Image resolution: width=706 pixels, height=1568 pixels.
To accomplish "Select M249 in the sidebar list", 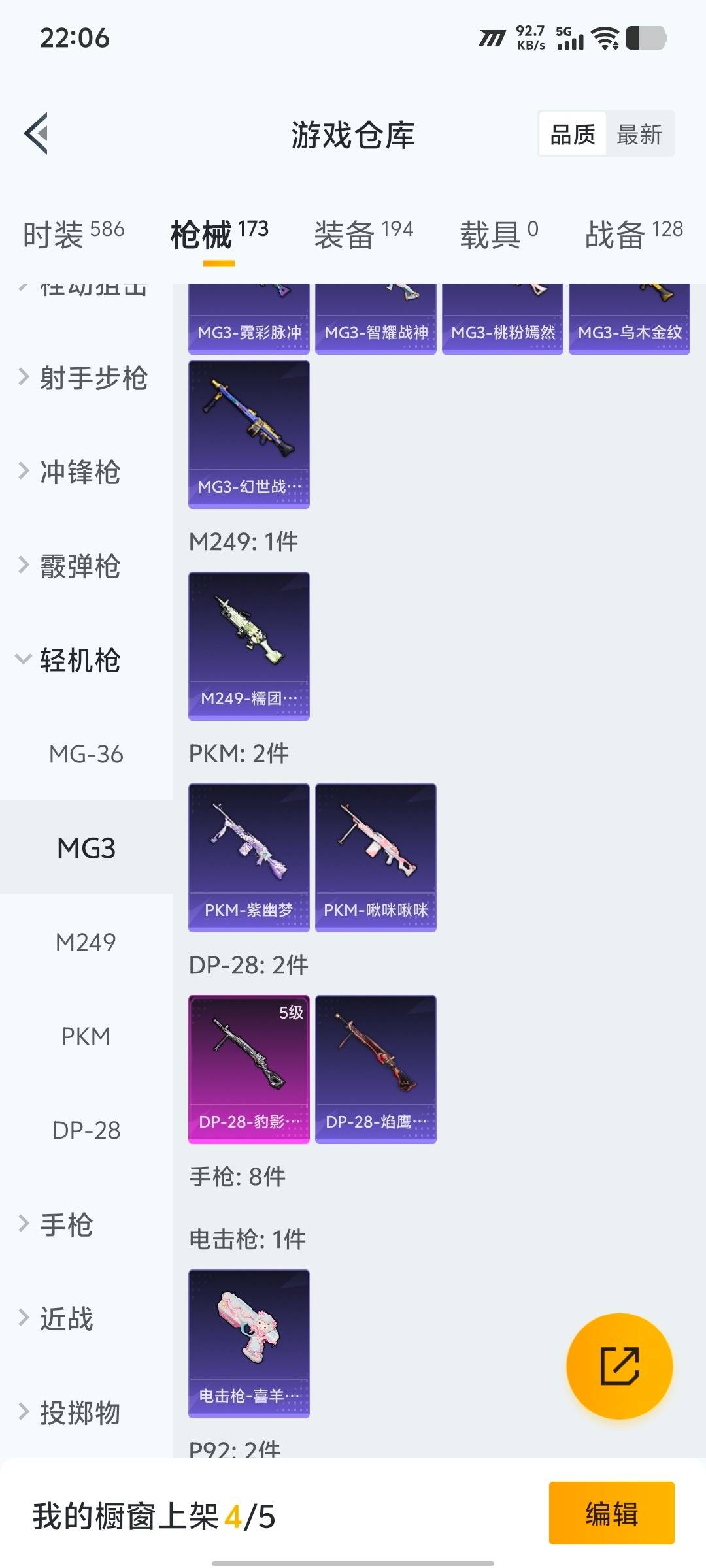I will pyautogui.click(x=88, y=943).
